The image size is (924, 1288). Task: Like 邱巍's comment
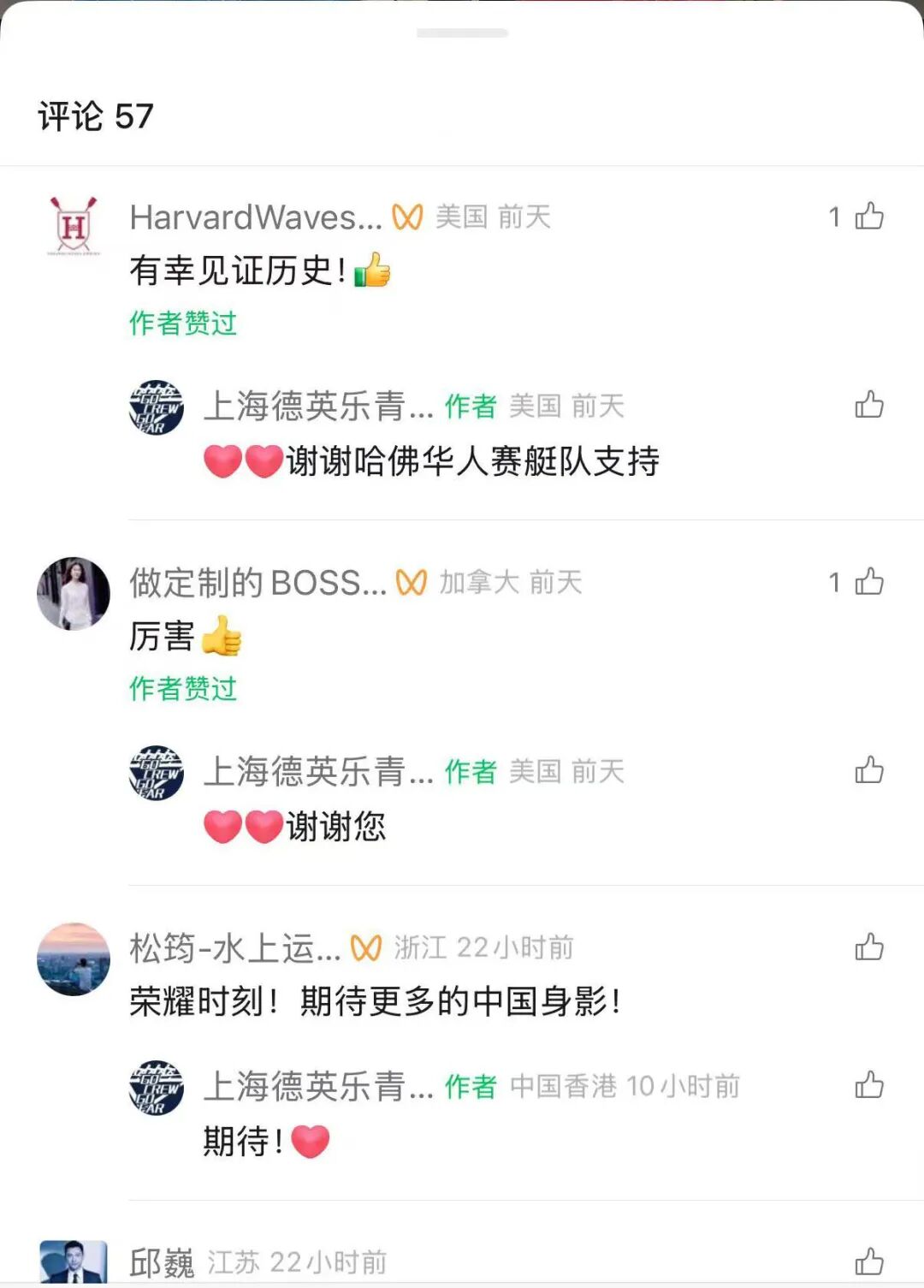(868, 1261)
